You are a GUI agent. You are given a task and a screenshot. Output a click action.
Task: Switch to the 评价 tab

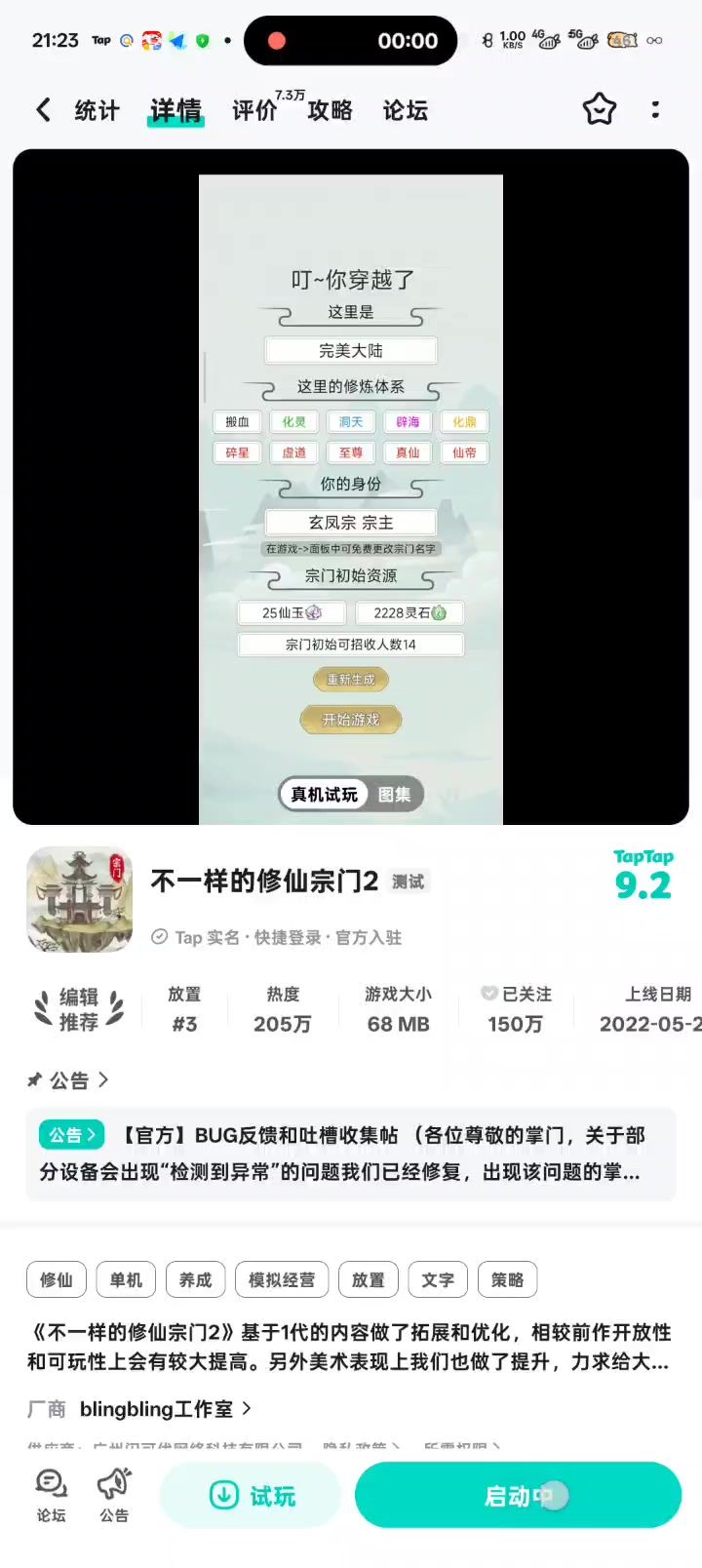click(x=255, y=111)
